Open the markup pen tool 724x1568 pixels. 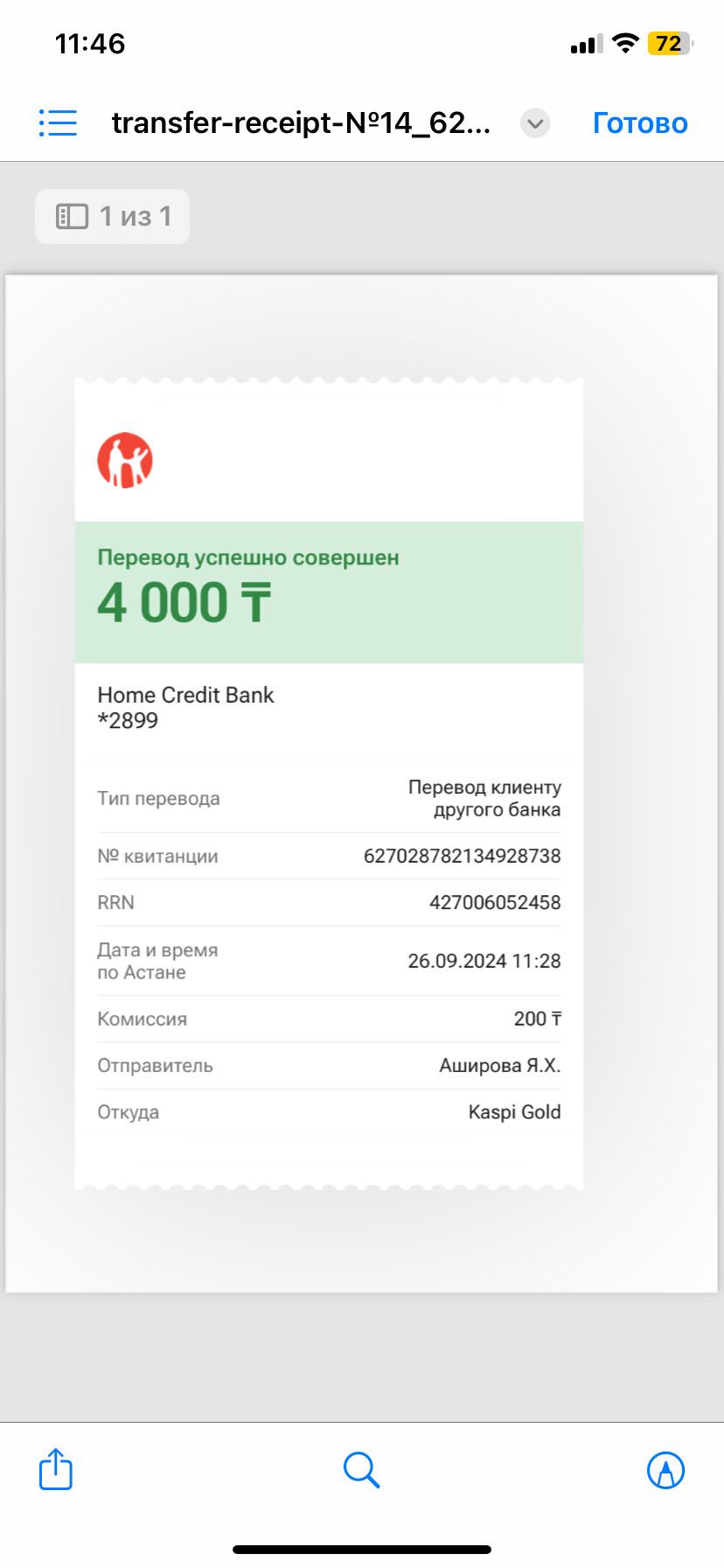[666, 1470]
